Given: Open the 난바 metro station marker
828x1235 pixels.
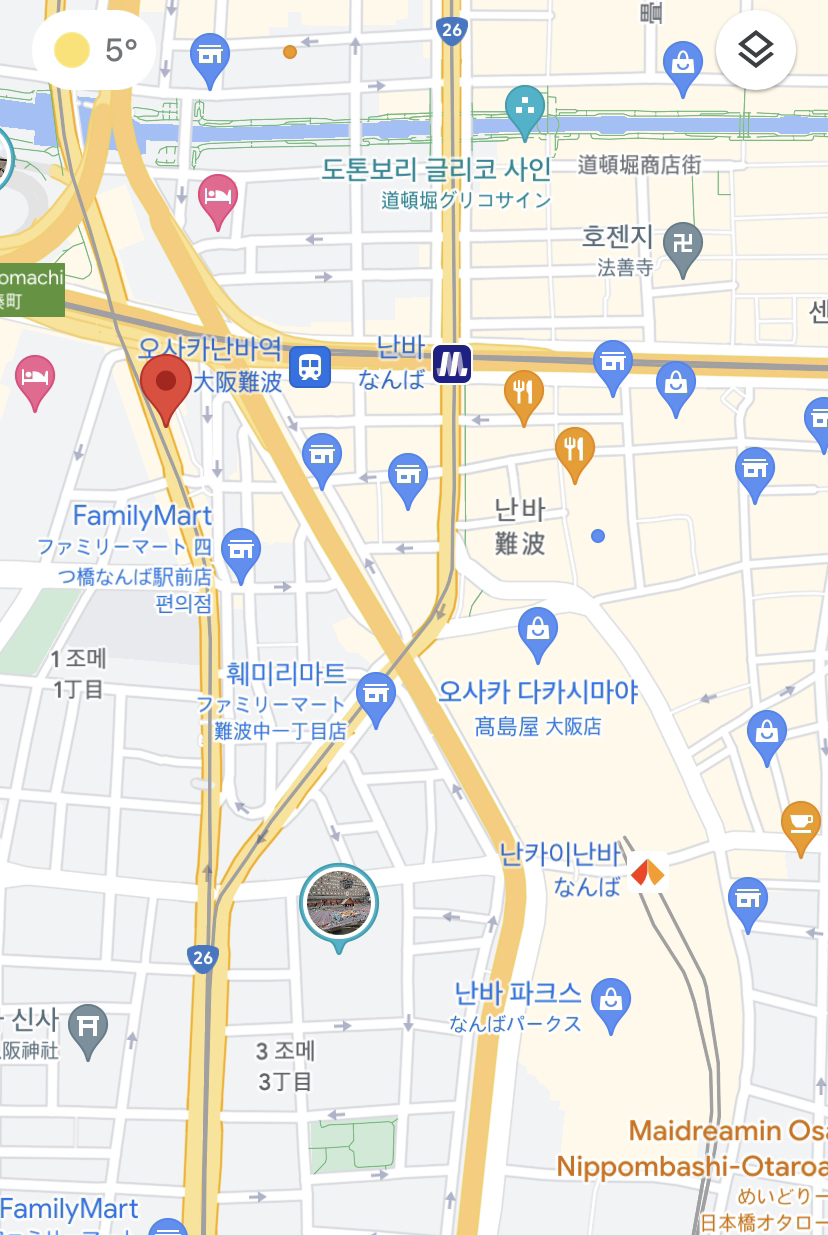Looking at the screenshot, I should (453, 363).
